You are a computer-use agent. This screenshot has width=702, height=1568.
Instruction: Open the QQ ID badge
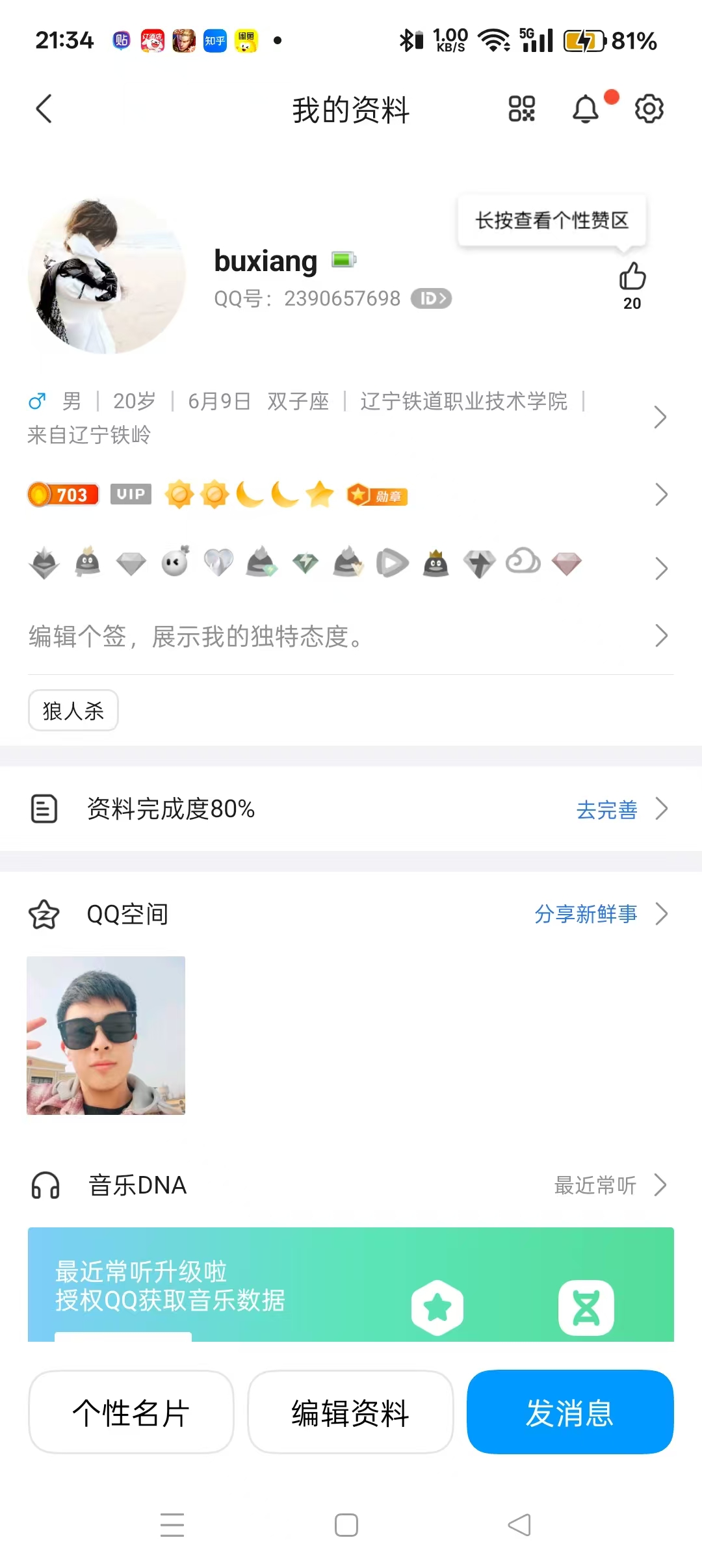432,298
